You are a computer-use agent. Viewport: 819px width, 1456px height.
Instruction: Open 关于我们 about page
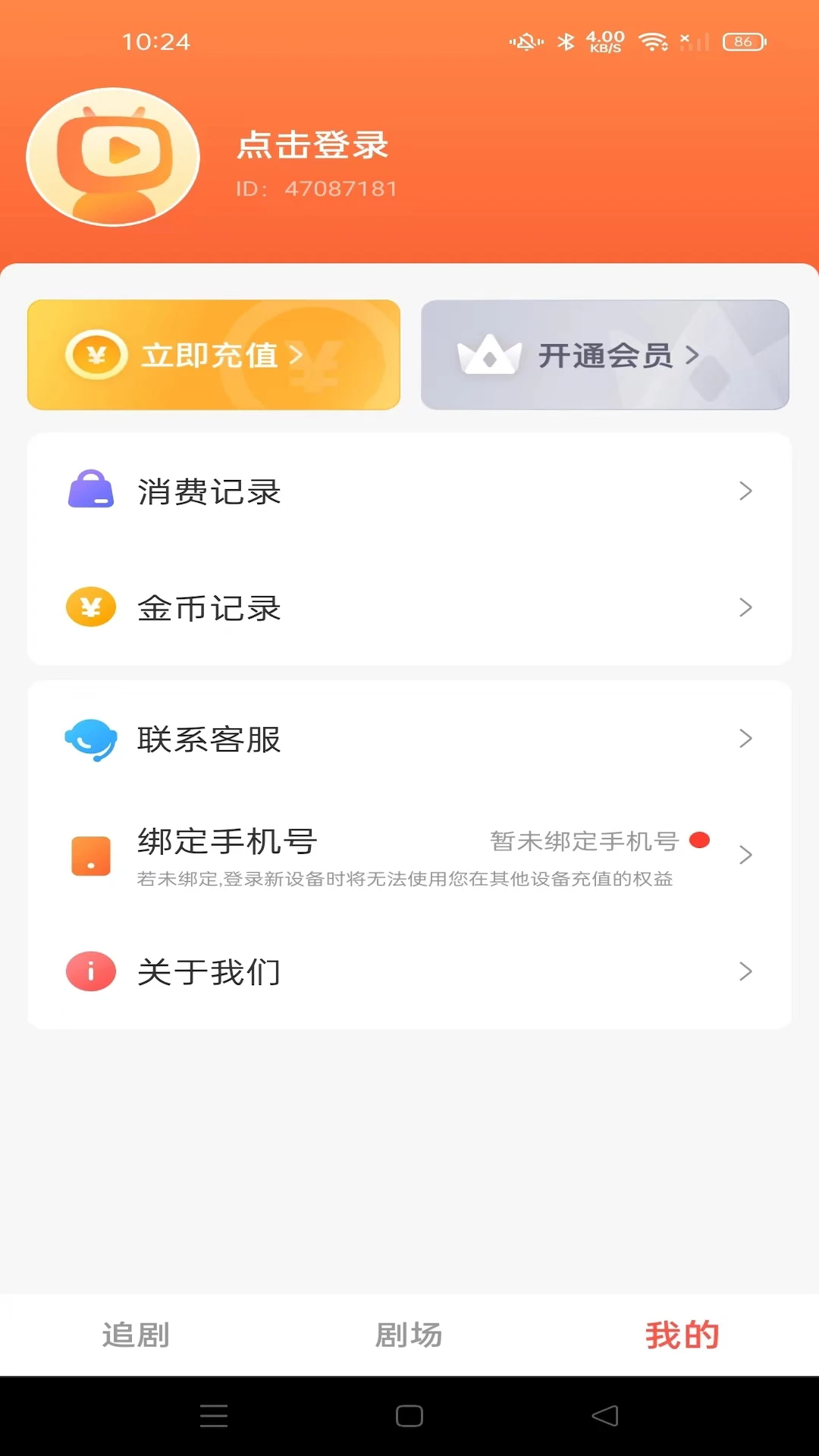409,971
